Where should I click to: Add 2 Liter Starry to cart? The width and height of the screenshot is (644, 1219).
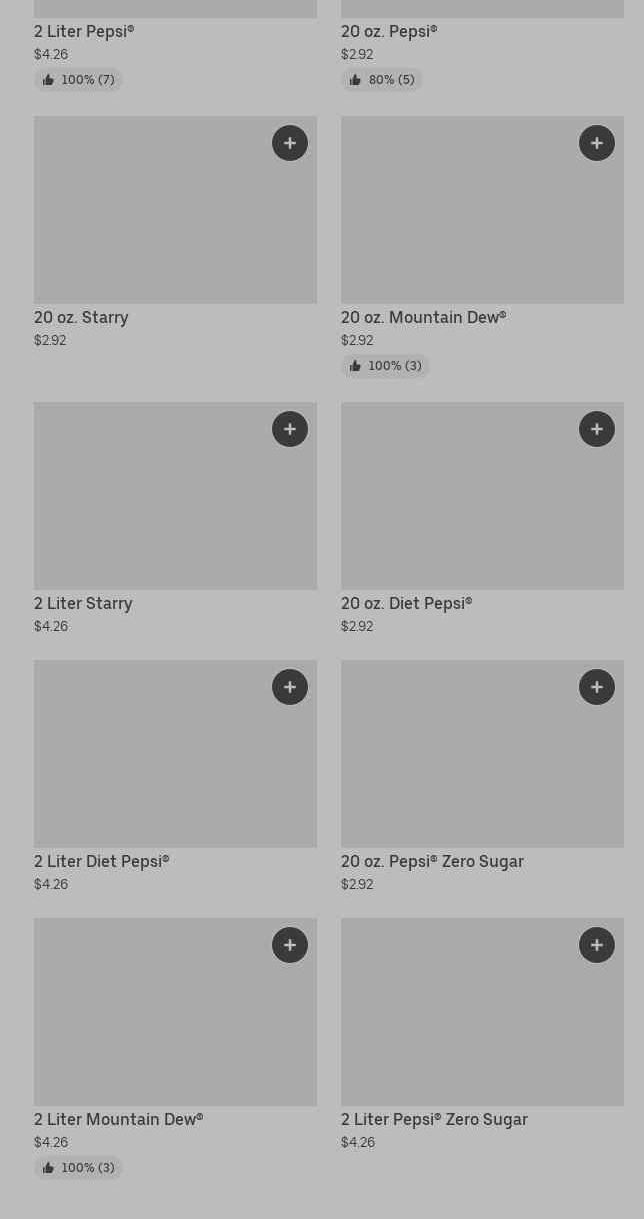pos(290,429)
